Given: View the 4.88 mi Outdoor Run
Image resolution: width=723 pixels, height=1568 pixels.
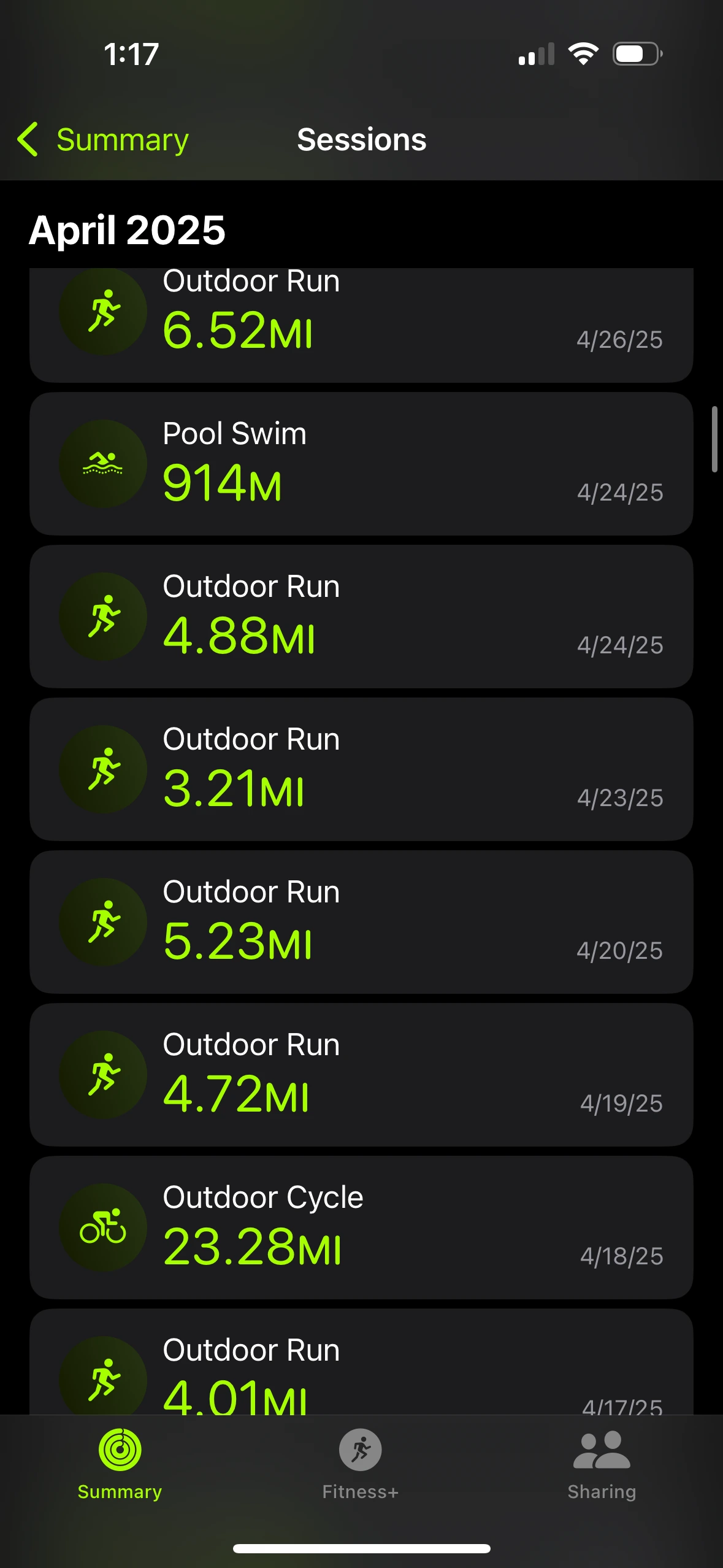Looking at the screenshot, I should pos(361,617).
